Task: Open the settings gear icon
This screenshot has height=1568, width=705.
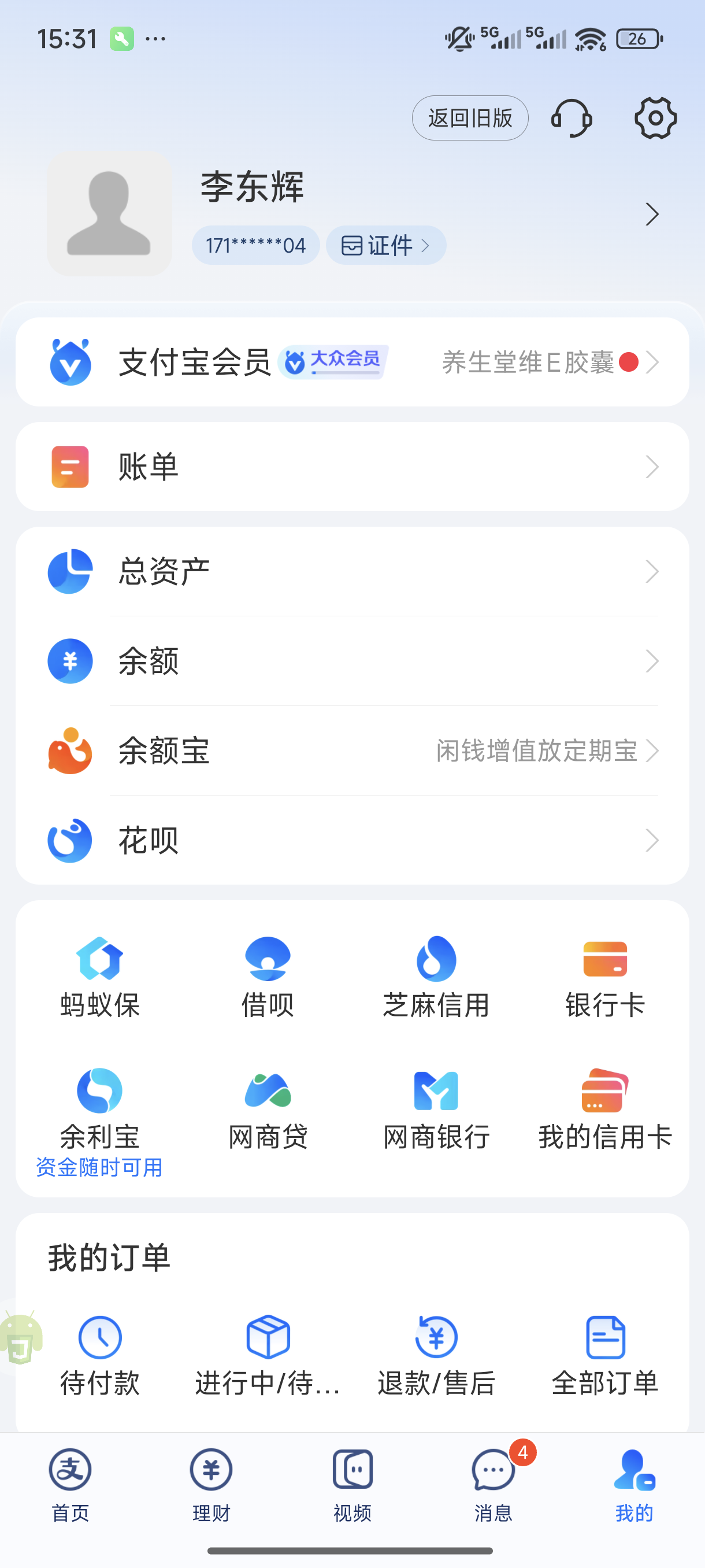Action: point(655,118)
